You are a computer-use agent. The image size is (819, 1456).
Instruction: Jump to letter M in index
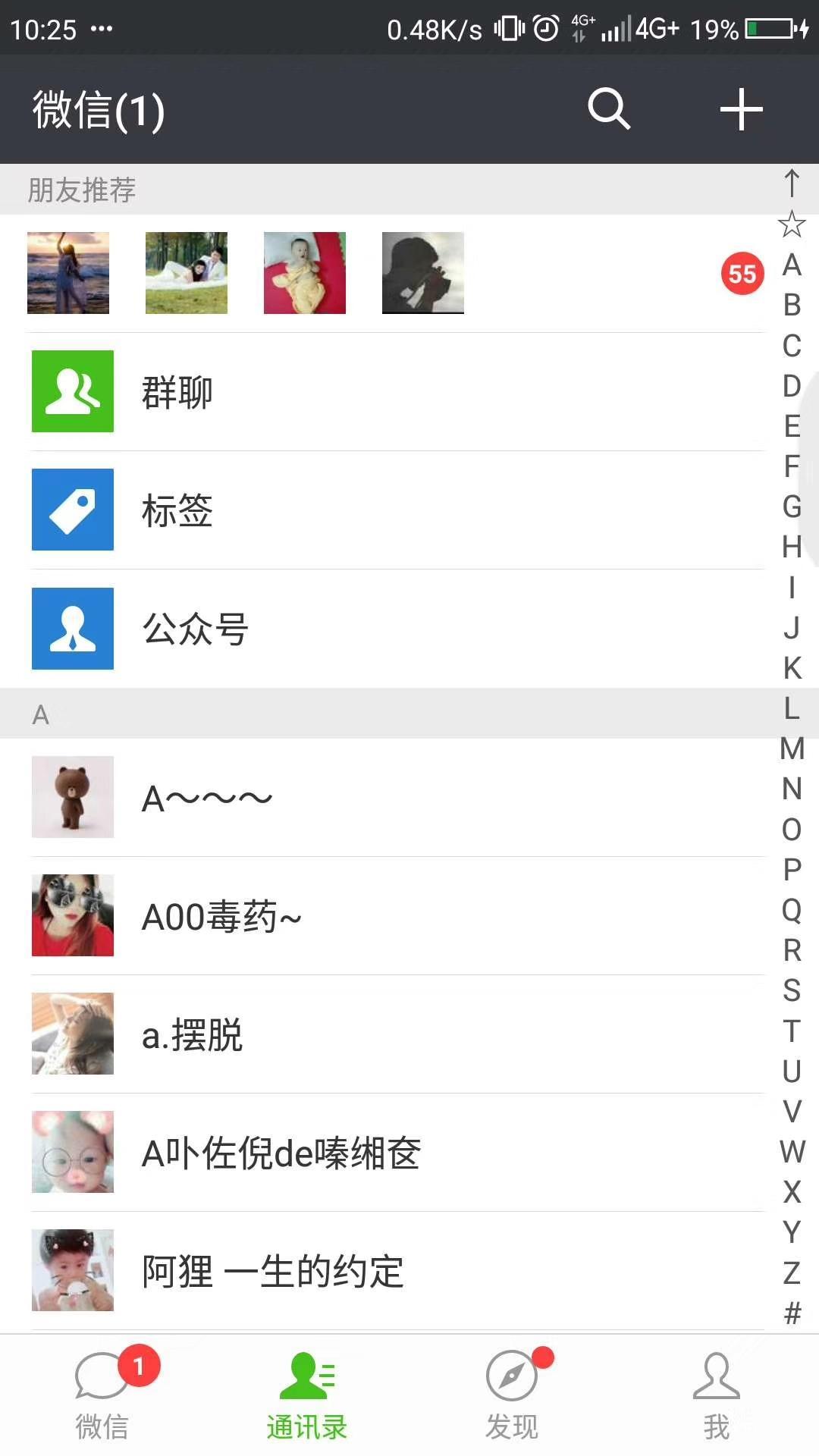coord(792,748)
